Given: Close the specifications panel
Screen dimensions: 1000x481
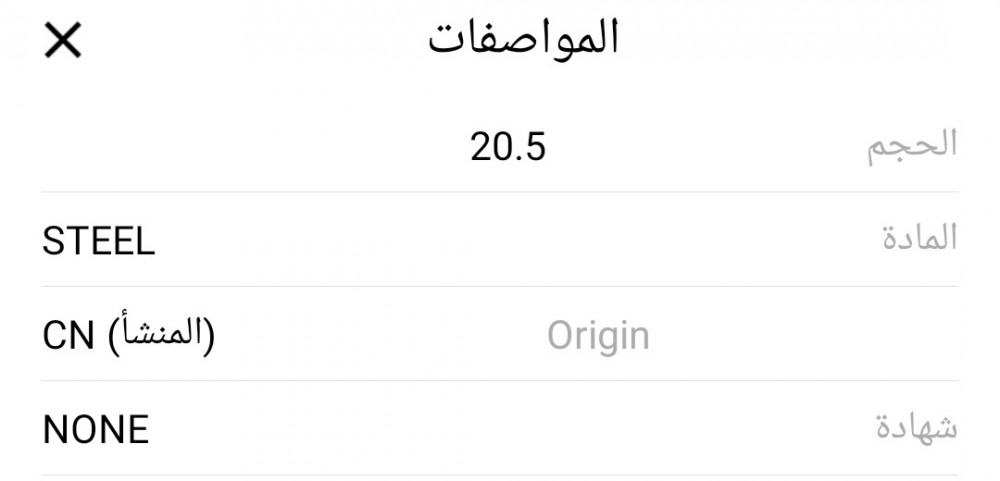Looking at the screenshot, I should [63, 42].
